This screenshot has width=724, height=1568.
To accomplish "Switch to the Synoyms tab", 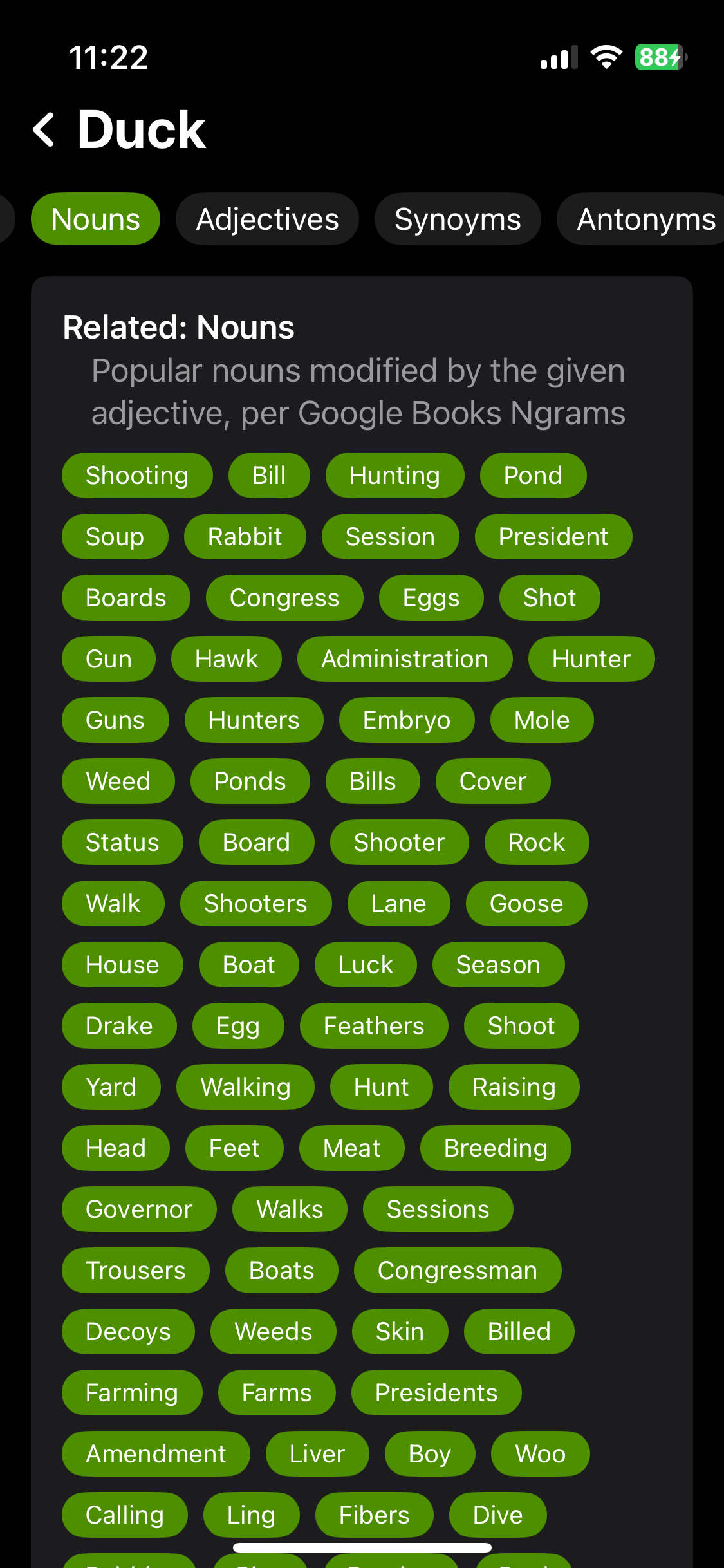I will coord(458,219).
